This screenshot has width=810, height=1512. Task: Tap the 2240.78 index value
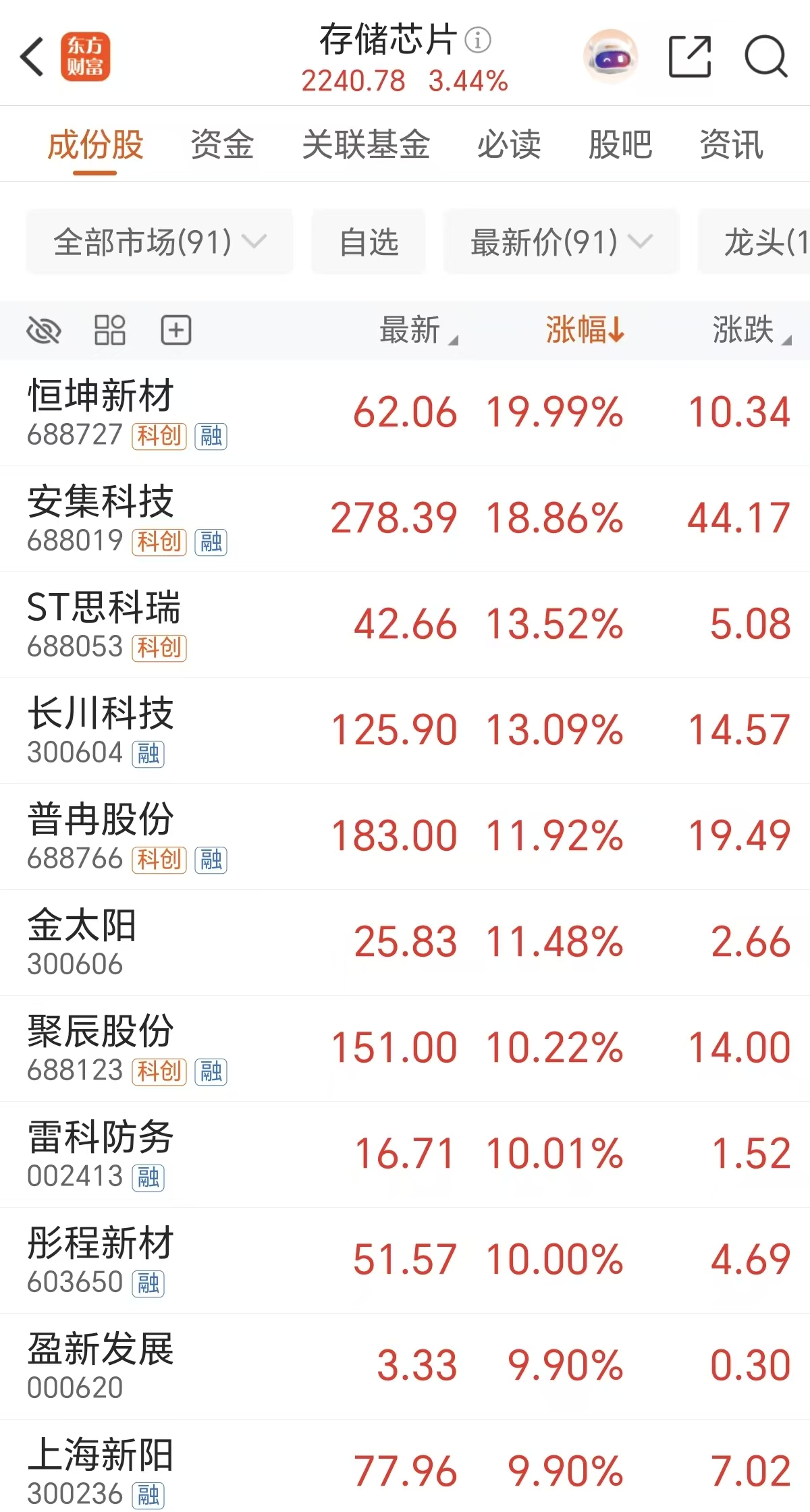[x=356, y=81]
